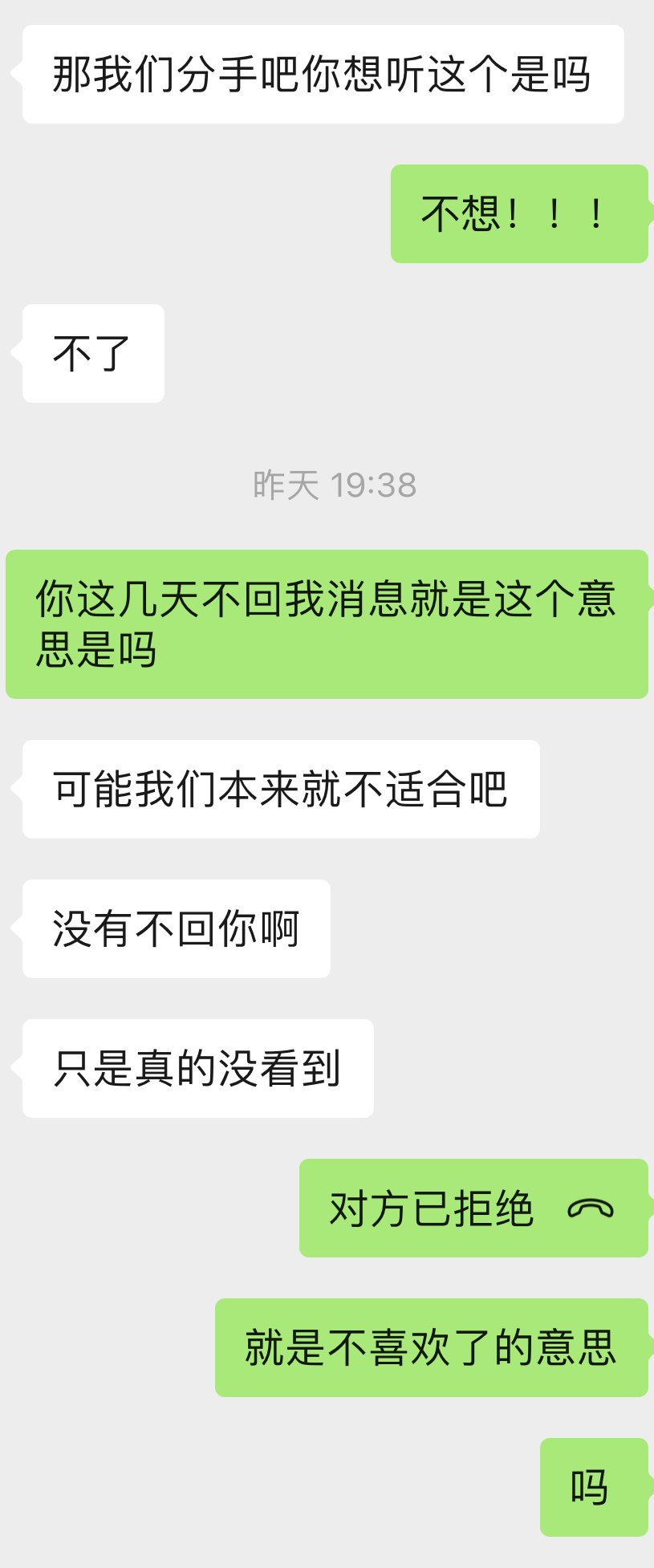The image size is (654, 1568).
Task: Tap the declined call bubble 对方已拒绝 to redial
Action: tap(472, 1208)
